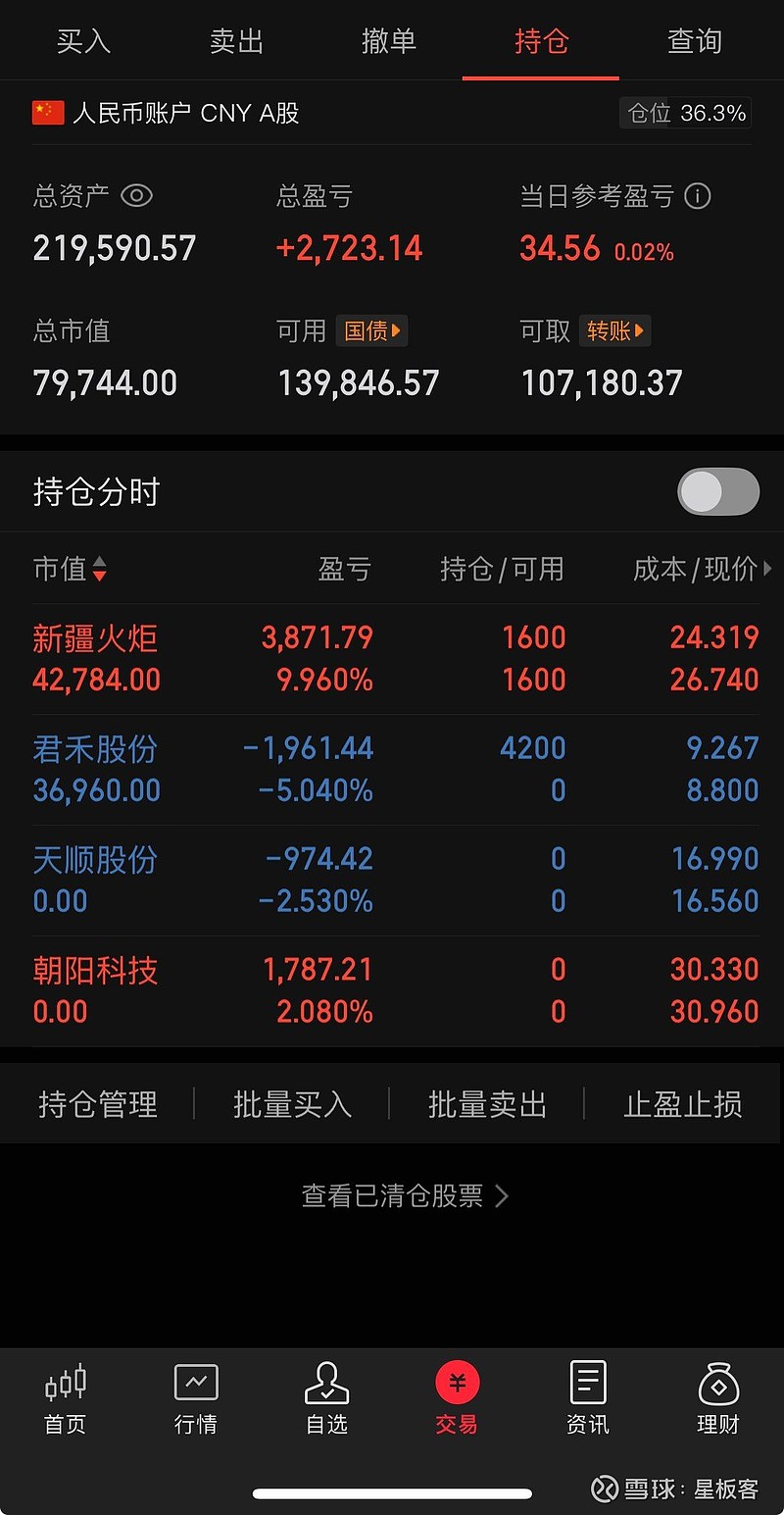
Task: Open the 君禾股份 position row
Action: click(x=392, y=770)
